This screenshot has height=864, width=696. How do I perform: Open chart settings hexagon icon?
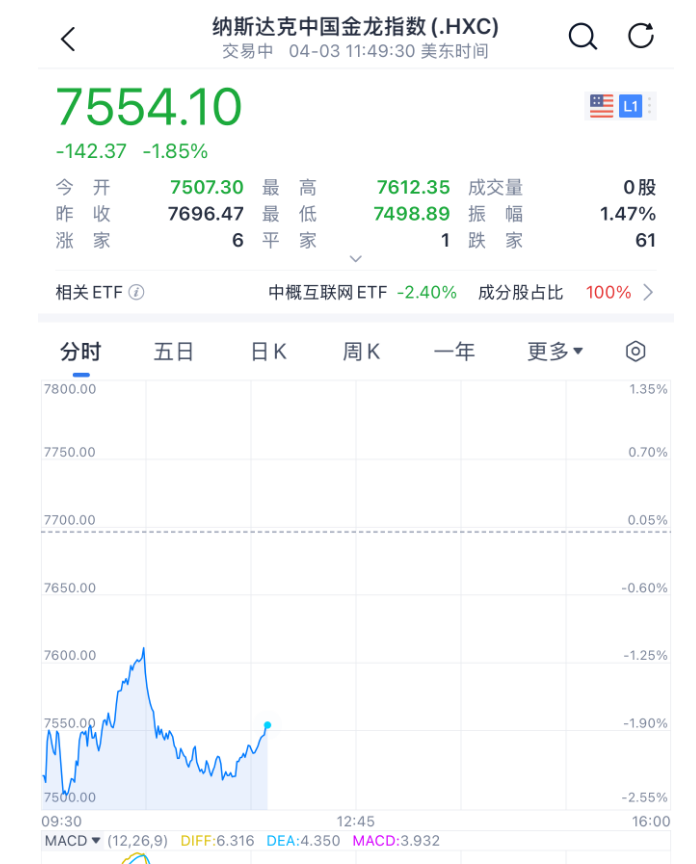point(636,351)
